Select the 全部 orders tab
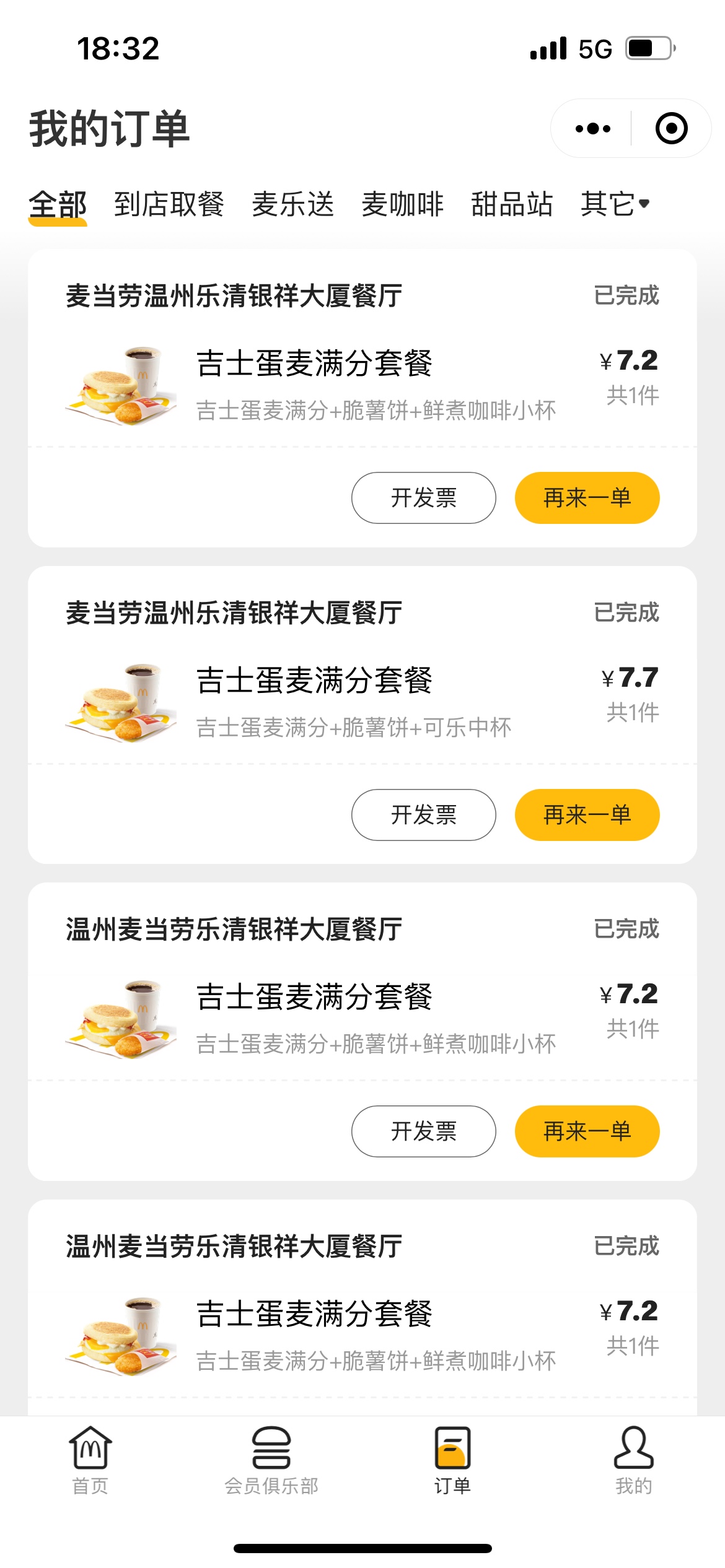This screenshot has width=725, height=1568. pos(58,204)
